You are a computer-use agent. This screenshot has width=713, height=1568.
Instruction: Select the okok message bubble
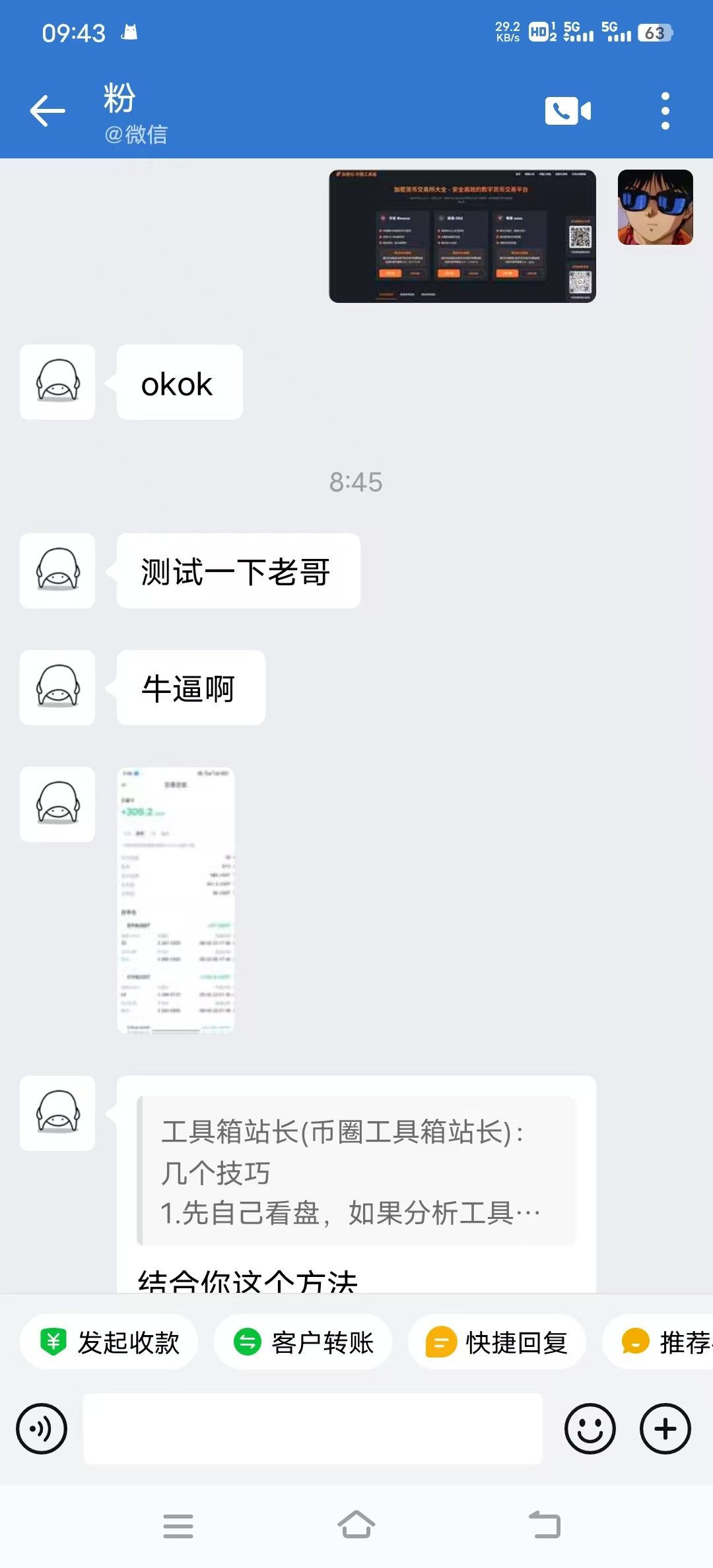coord(178,381)
